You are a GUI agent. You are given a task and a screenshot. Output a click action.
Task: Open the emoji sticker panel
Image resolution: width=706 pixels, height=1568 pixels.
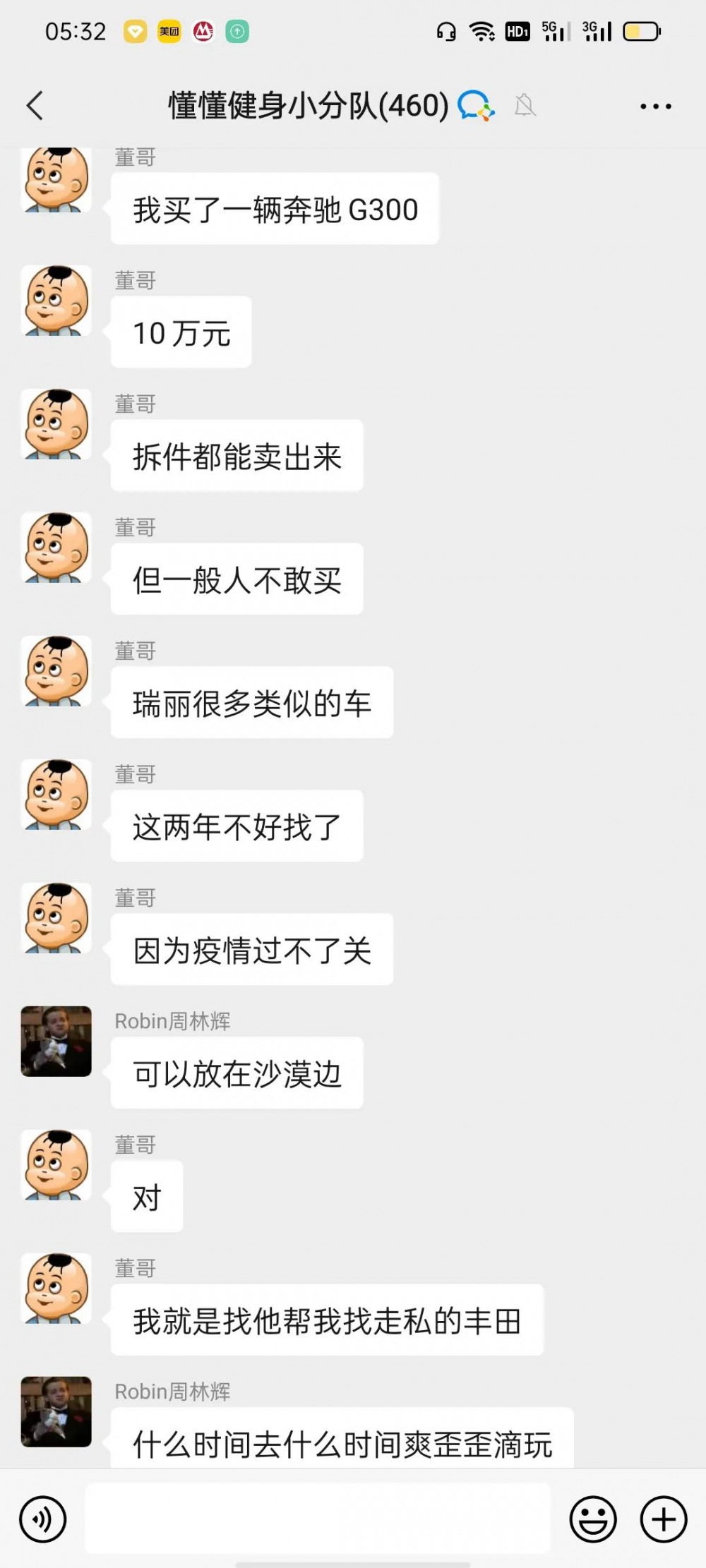point(592,1519)
